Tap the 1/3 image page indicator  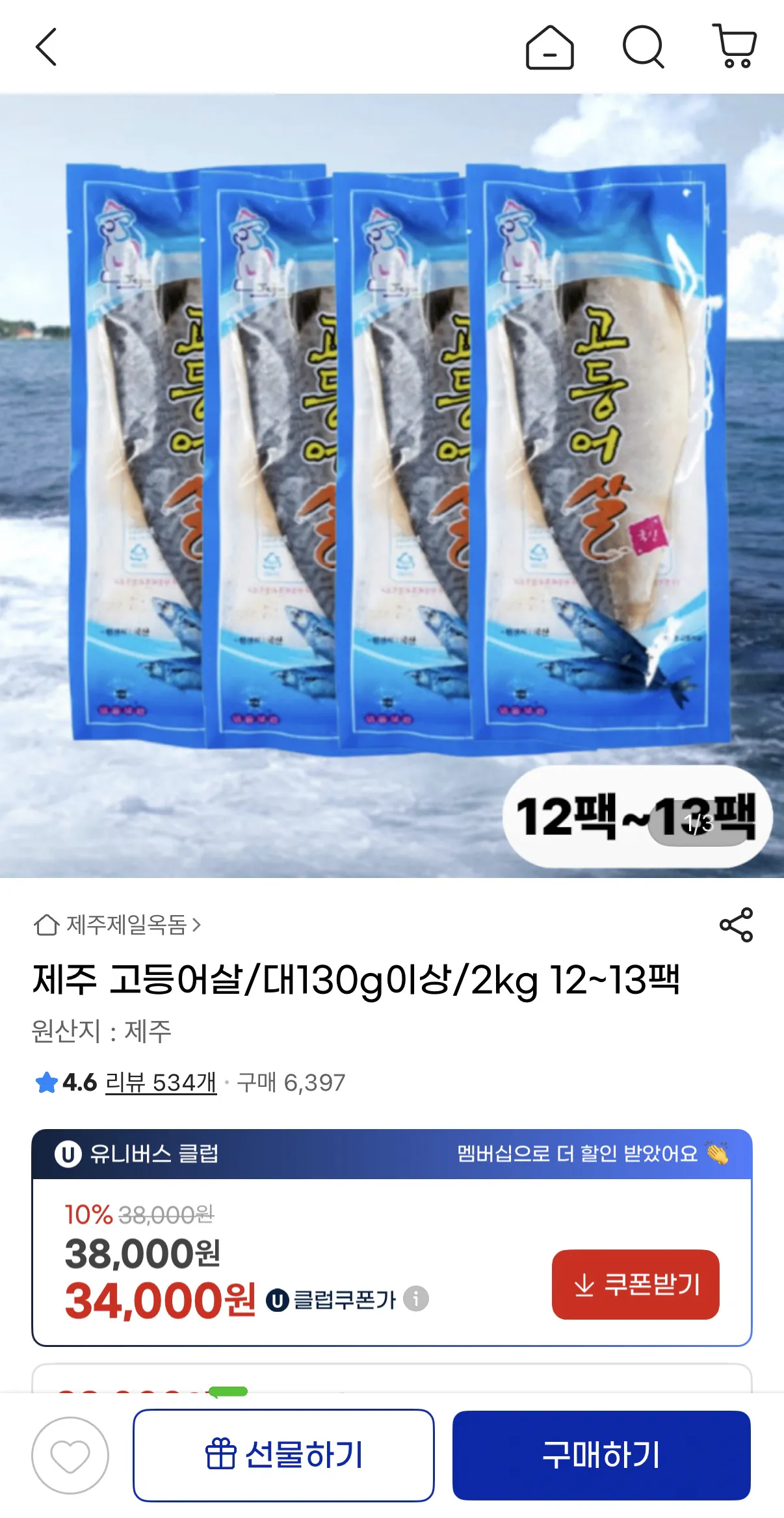coord(698,821)
